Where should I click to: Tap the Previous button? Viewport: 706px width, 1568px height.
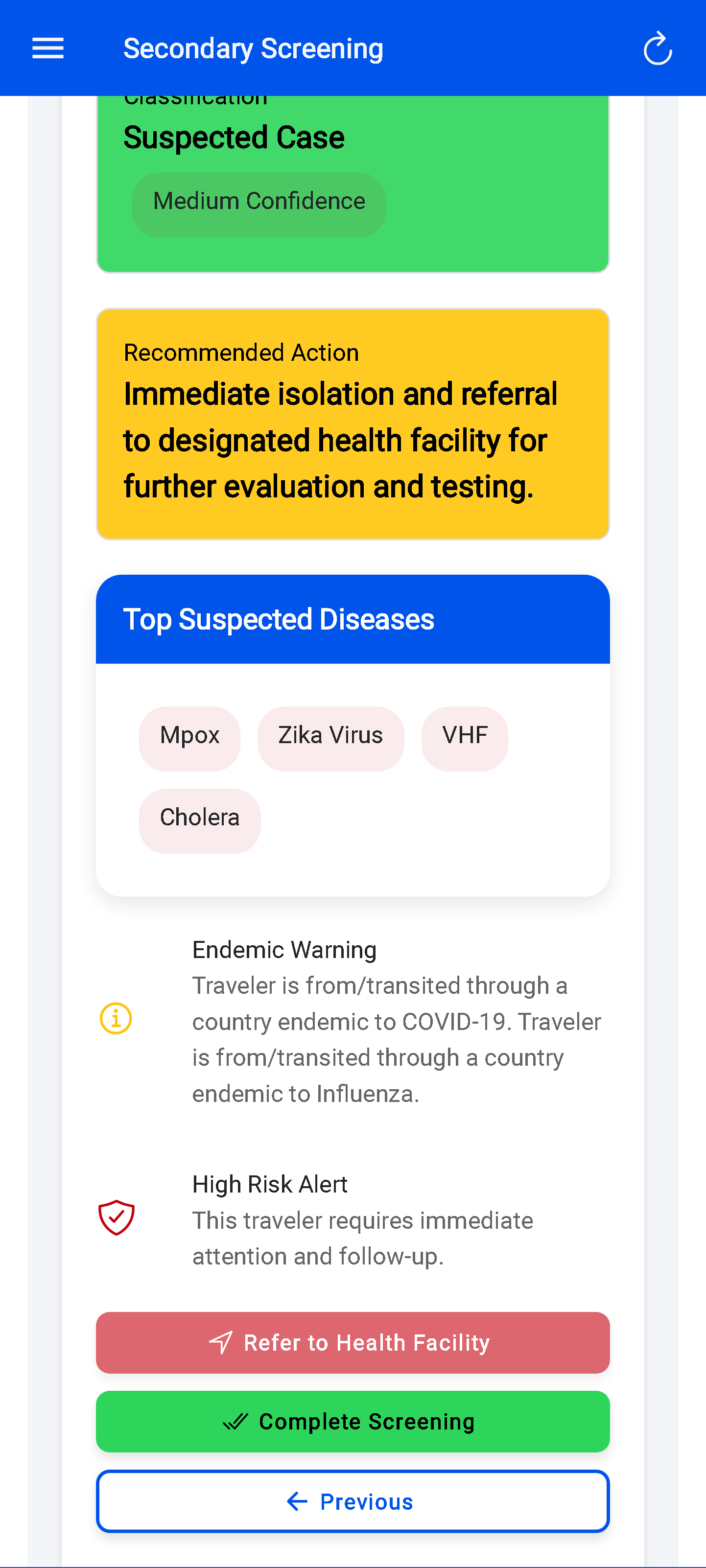[353, 1501]
